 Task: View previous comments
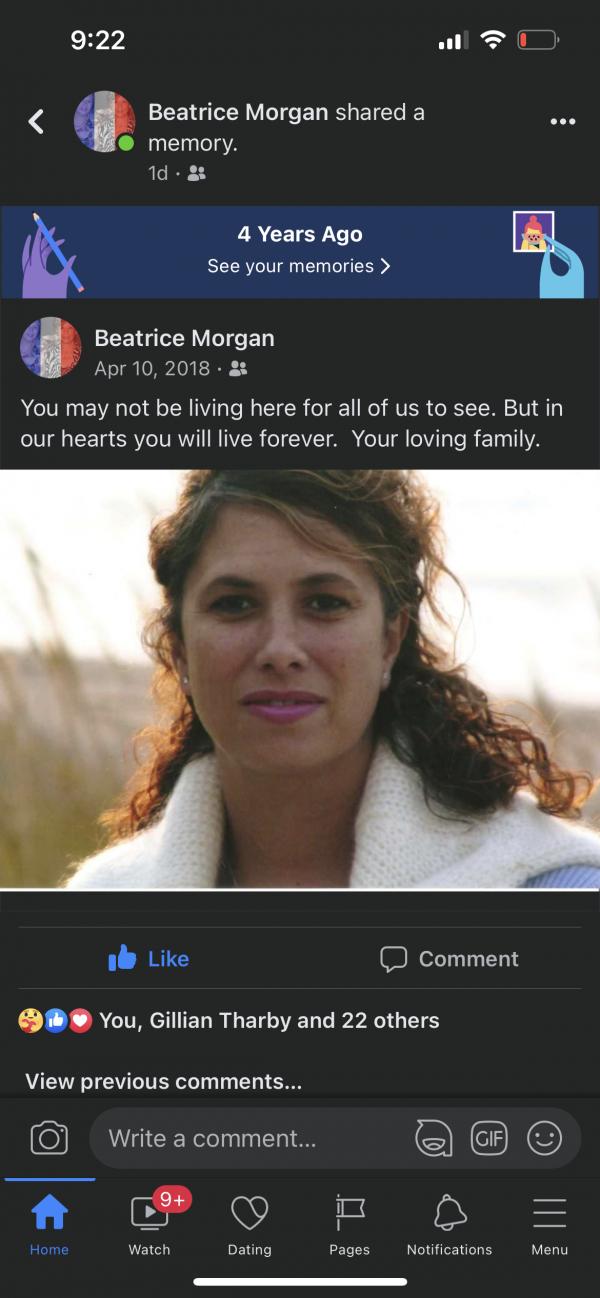pos(163,1081)
